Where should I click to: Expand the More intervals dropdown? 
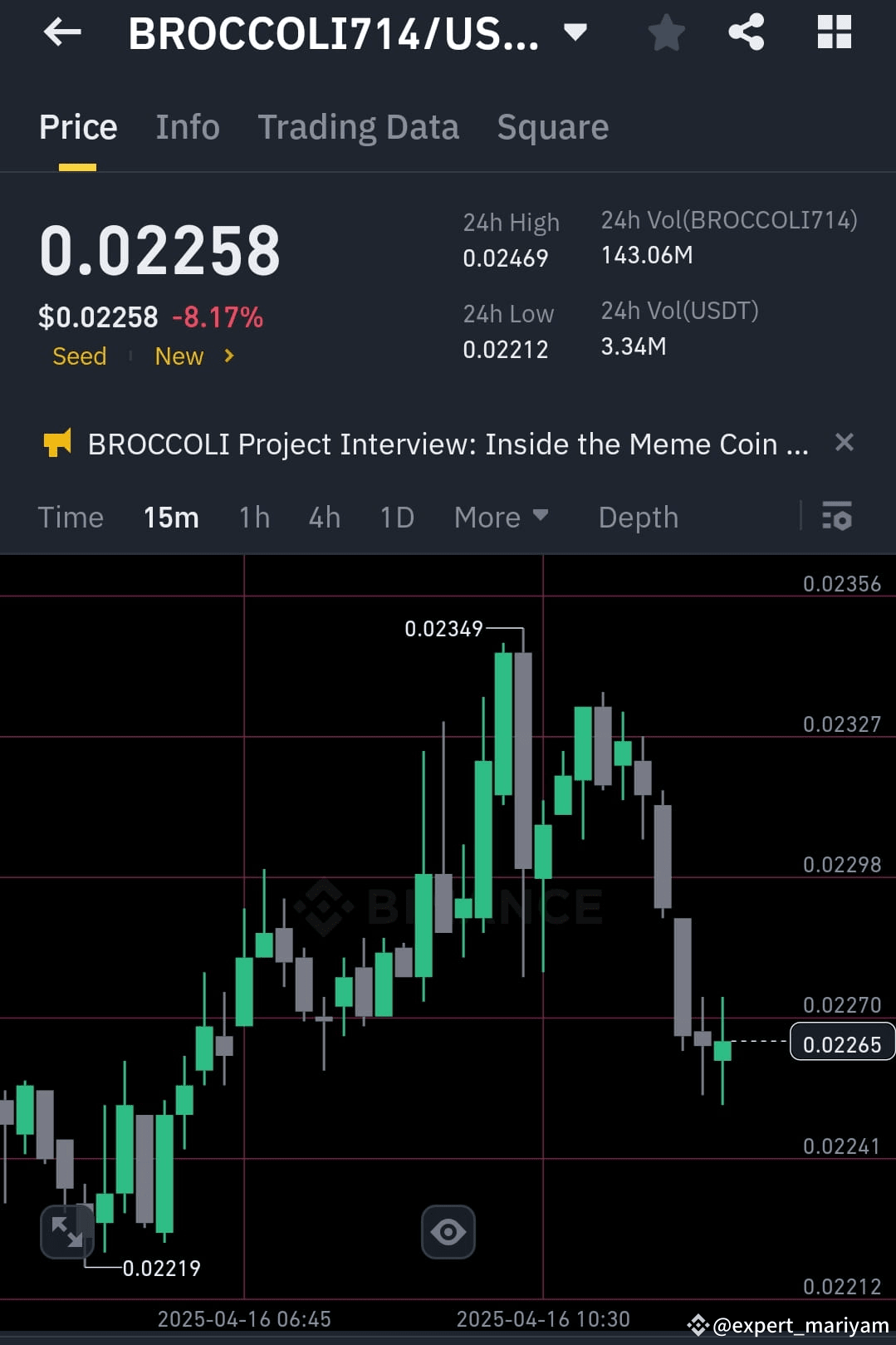[x=502, y=517]
